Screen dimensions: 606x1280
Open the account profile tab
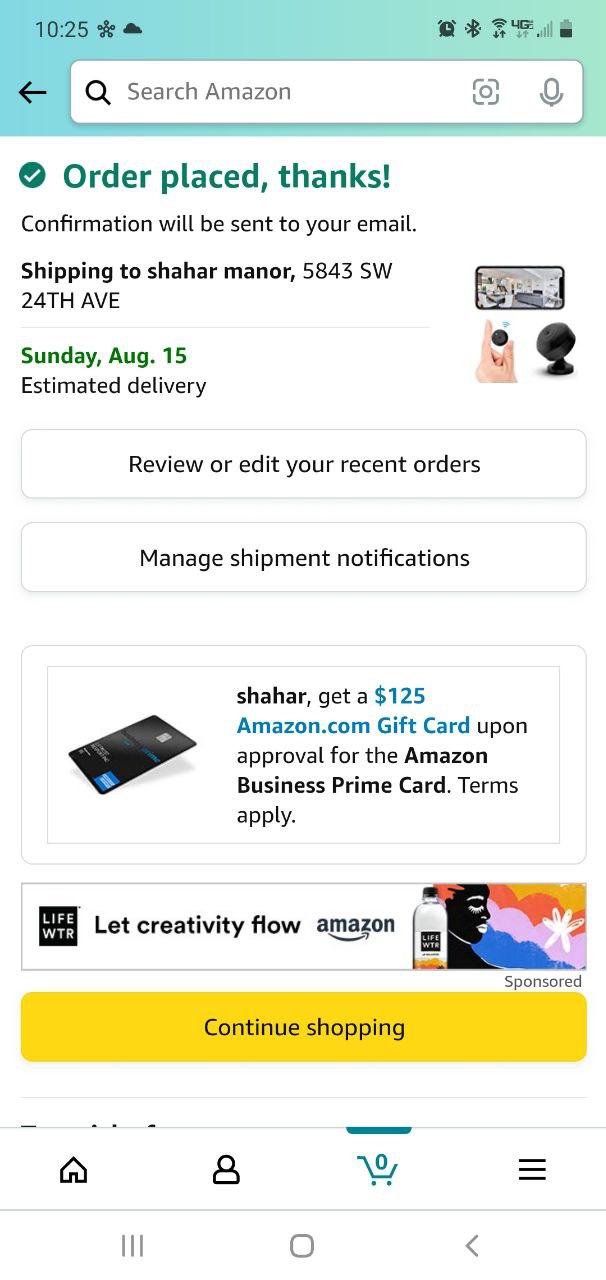click(227, 1169)
